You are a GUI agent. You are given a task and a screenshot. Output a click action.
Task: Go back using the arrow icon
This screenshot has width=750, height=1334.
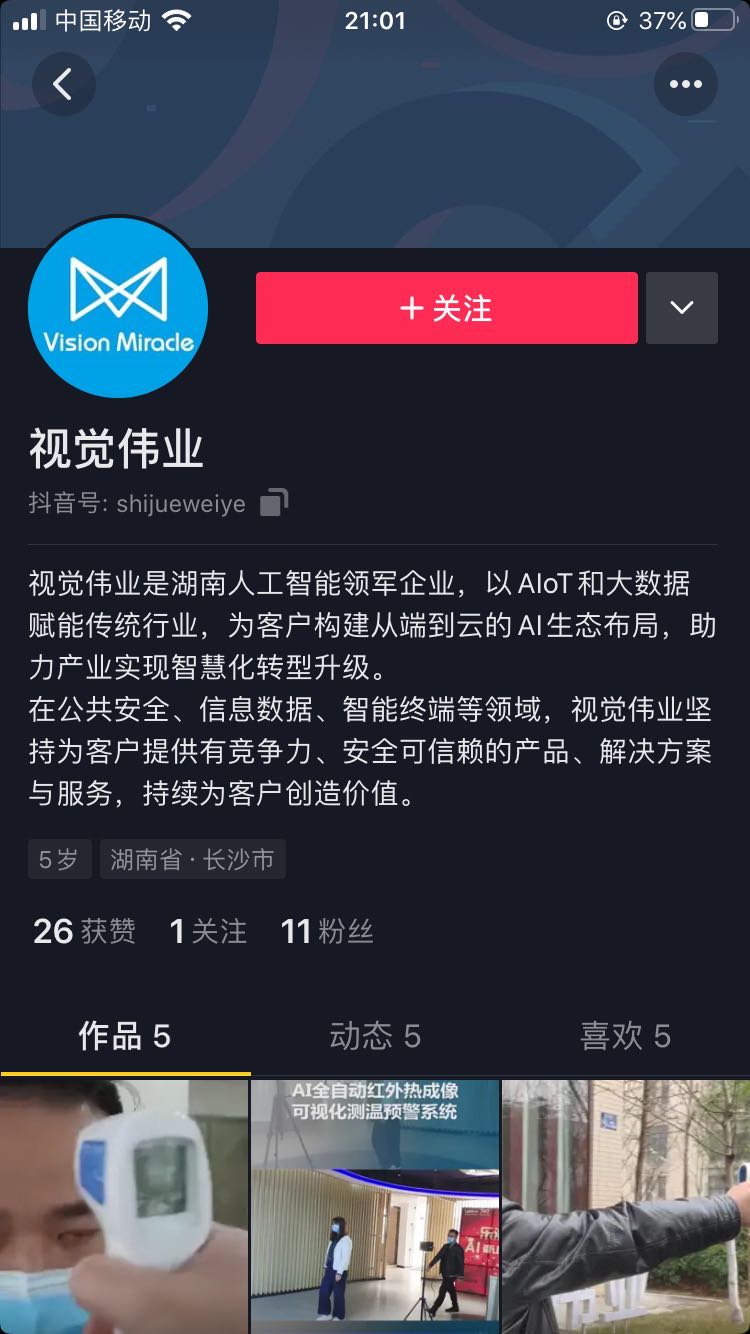pos(63,84)
